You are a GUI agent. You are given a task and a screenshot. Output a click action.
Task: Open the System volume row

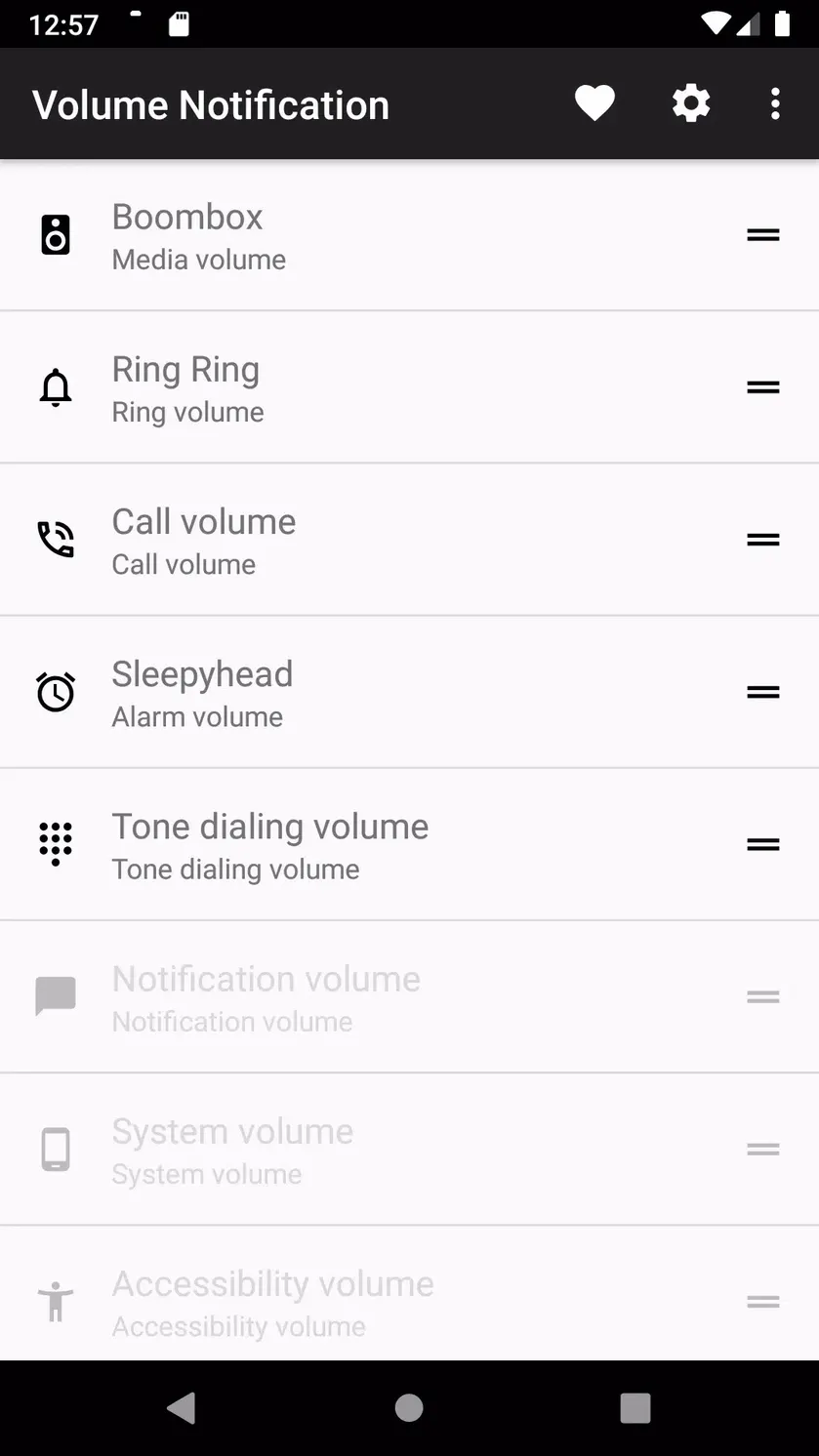(409, 1149)
